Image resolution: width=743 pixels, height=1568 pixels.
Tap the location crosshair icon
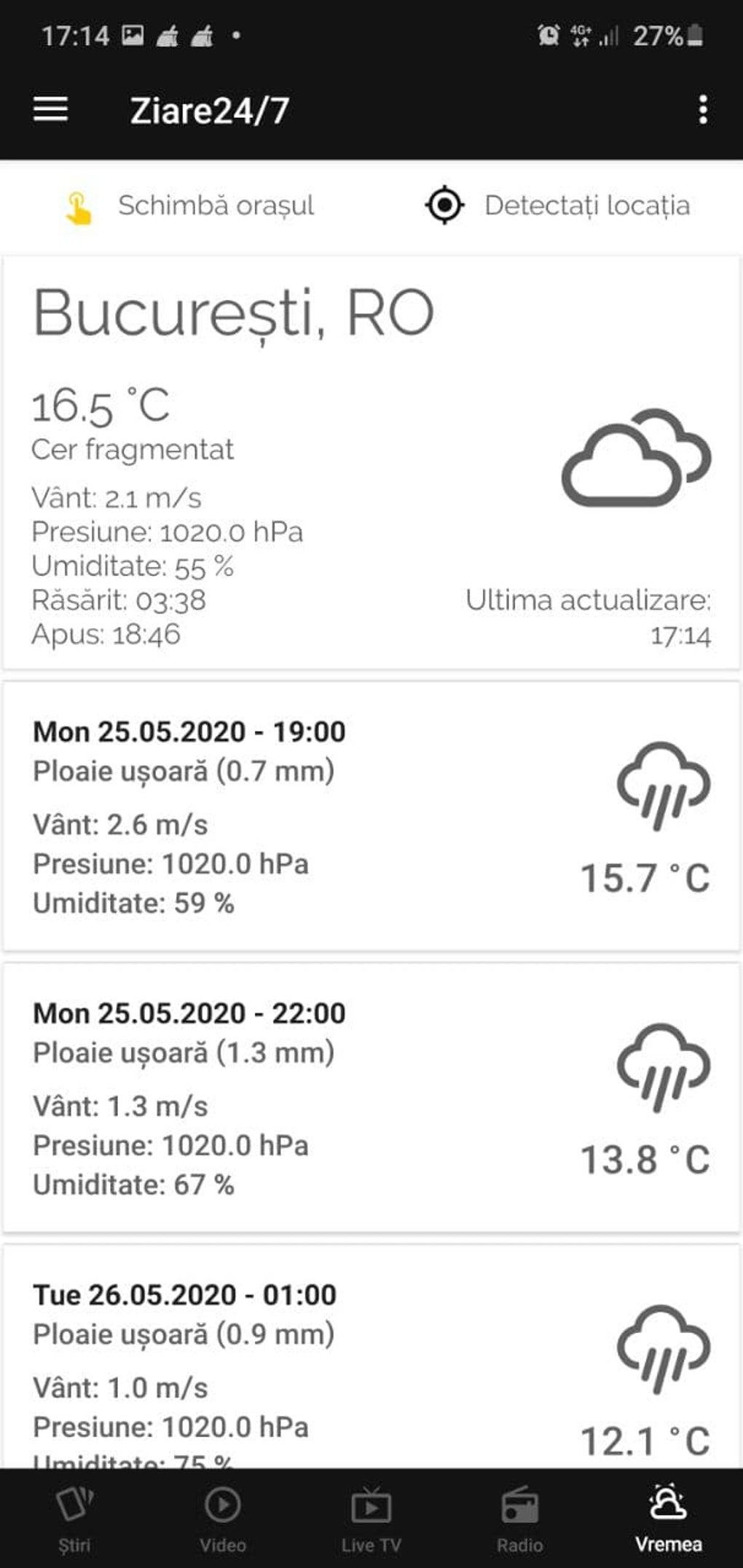point(444,205)
